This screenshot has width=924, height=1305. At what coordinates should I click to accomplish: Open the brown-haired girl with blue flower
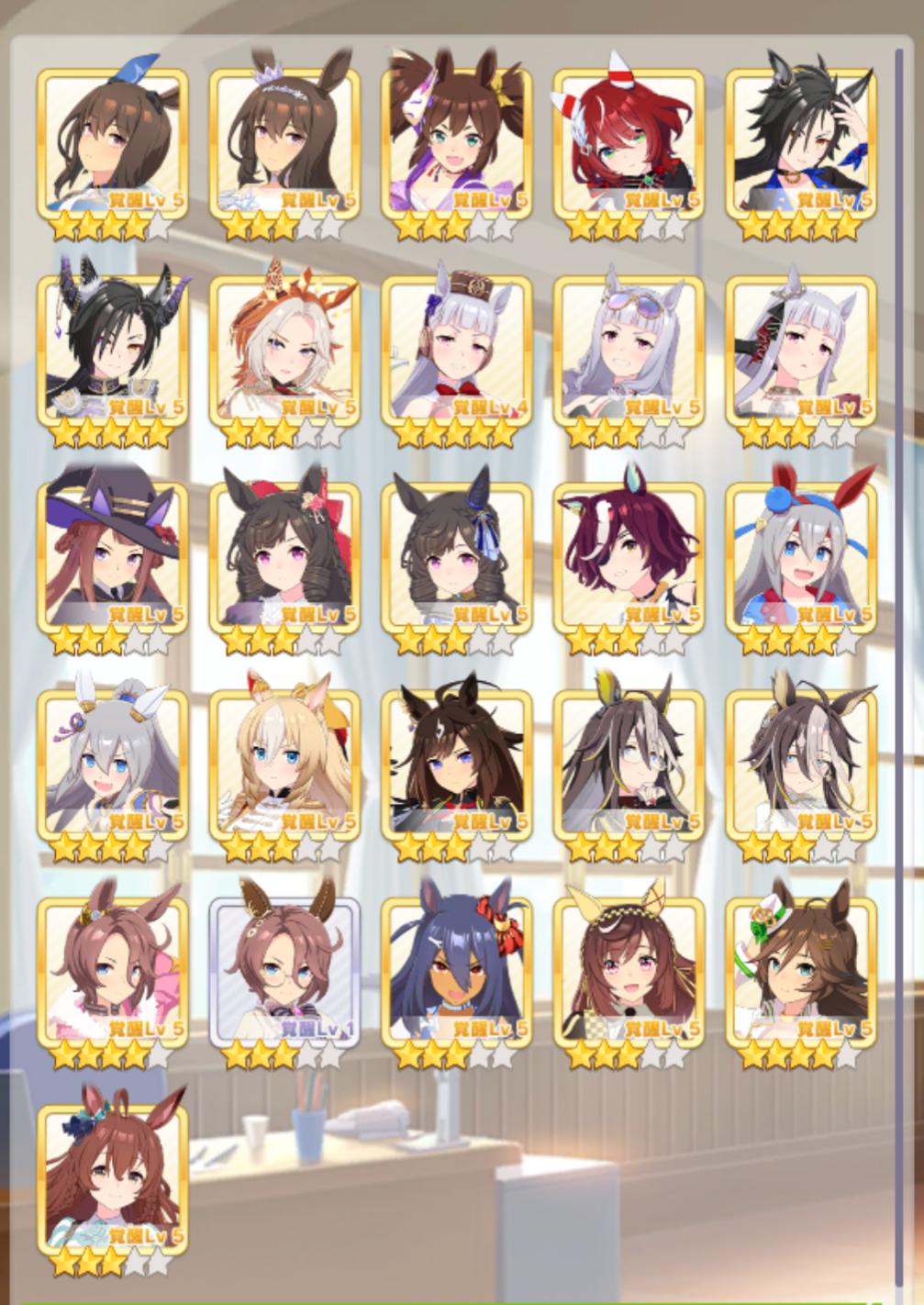113,1179
